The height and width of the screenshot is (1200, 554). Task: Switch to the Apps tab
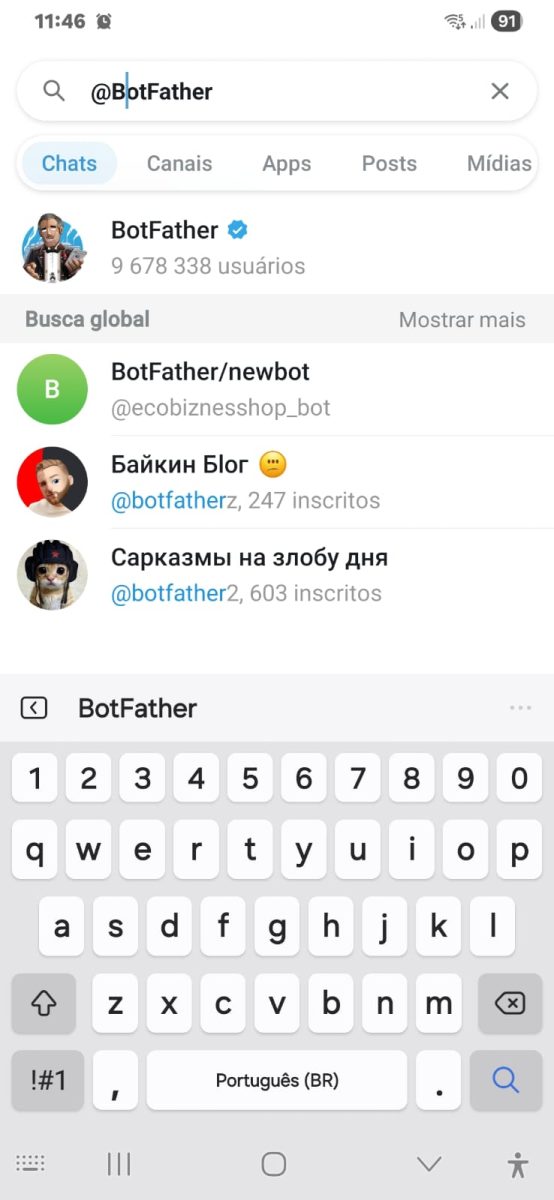click(287, 163)
